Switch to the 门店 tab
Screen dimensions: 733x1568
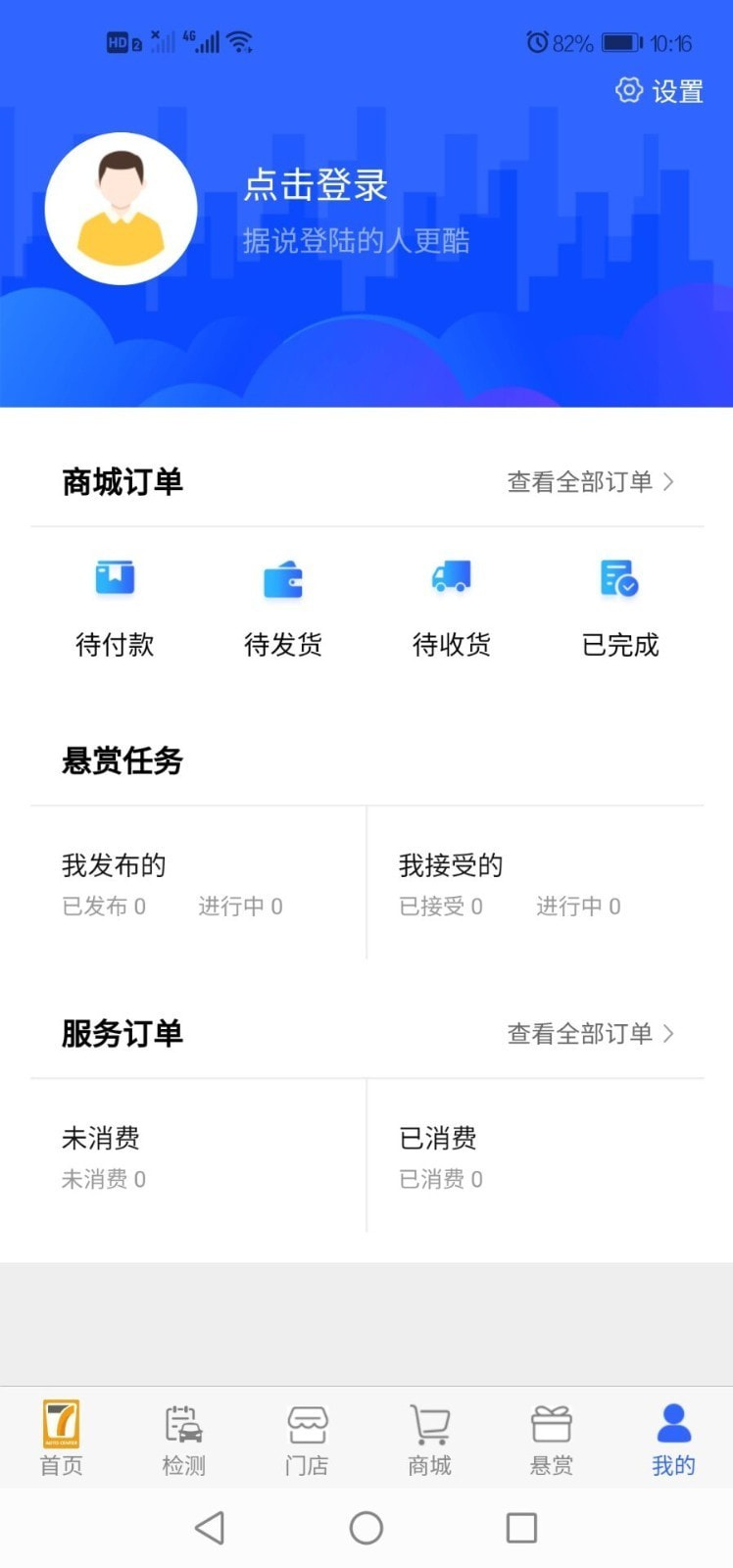pyautogui.click(x=307, y=1439)
